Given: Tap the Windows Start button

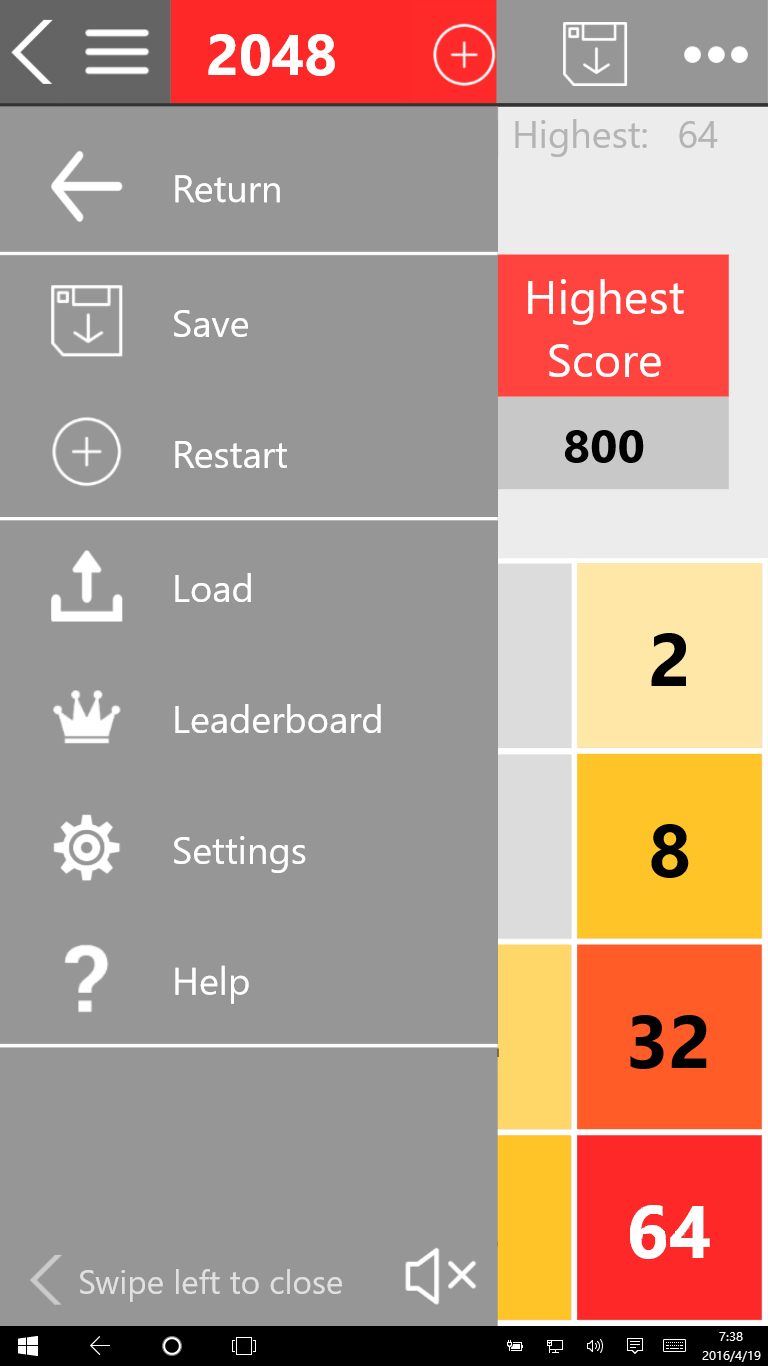Looking at the screenshot, I should click(x=27, y=1346).
